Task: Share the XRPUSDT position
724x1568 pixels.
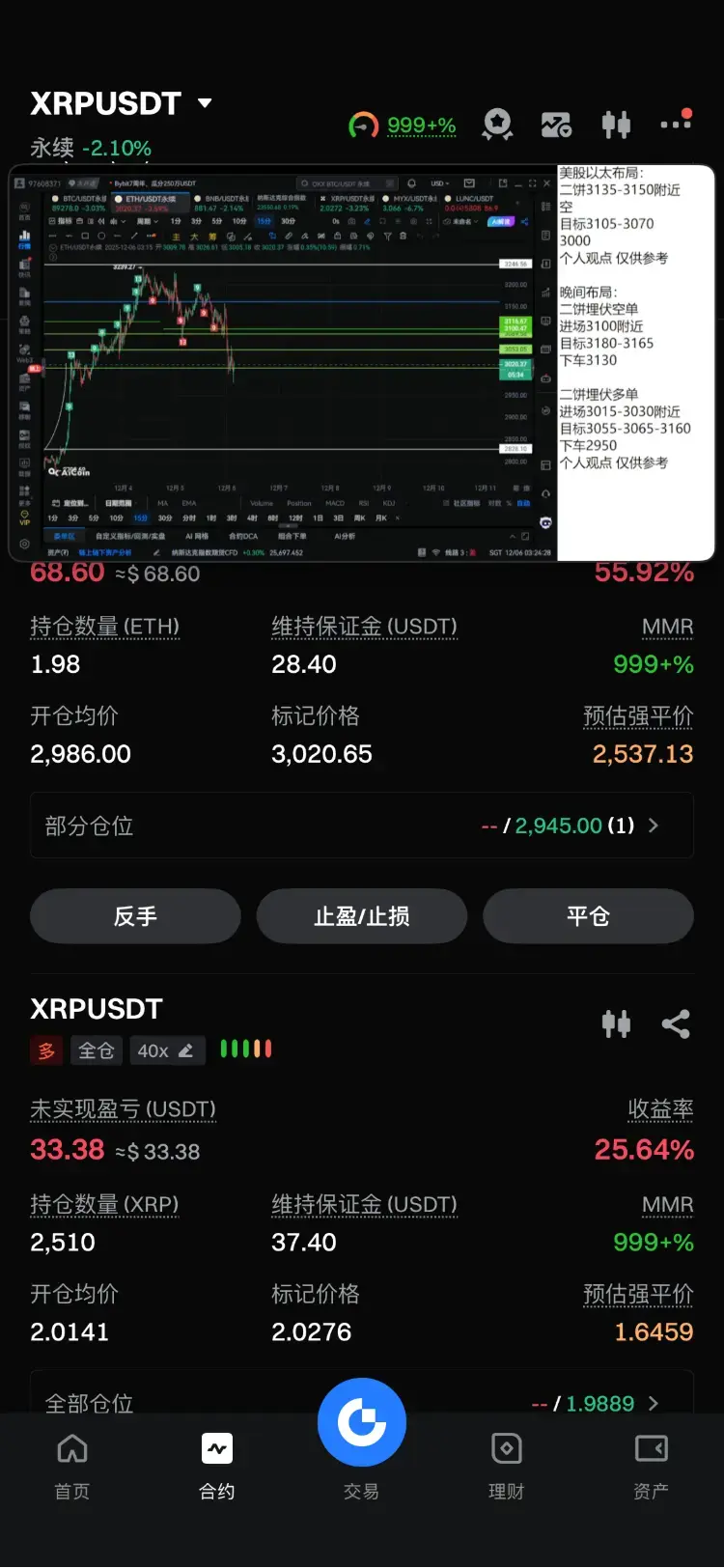Action: pos(676,1023)
